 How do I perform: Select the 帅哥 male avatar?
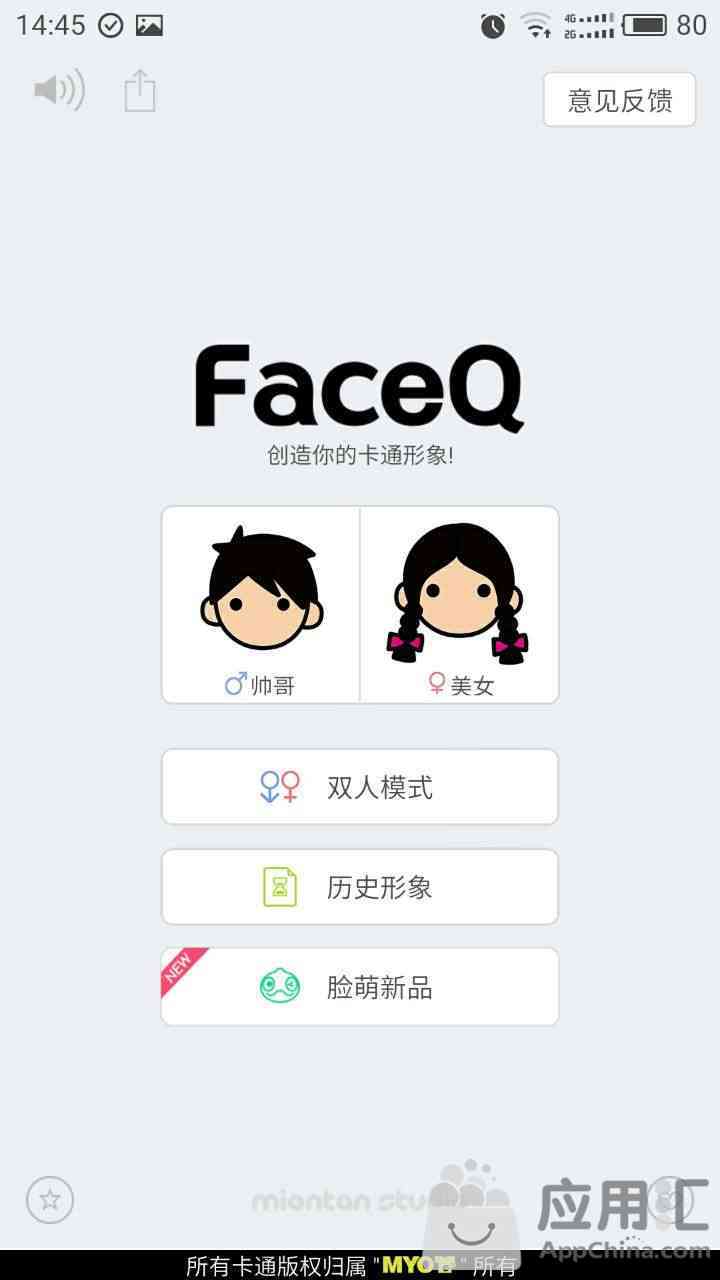click(261, 604)
